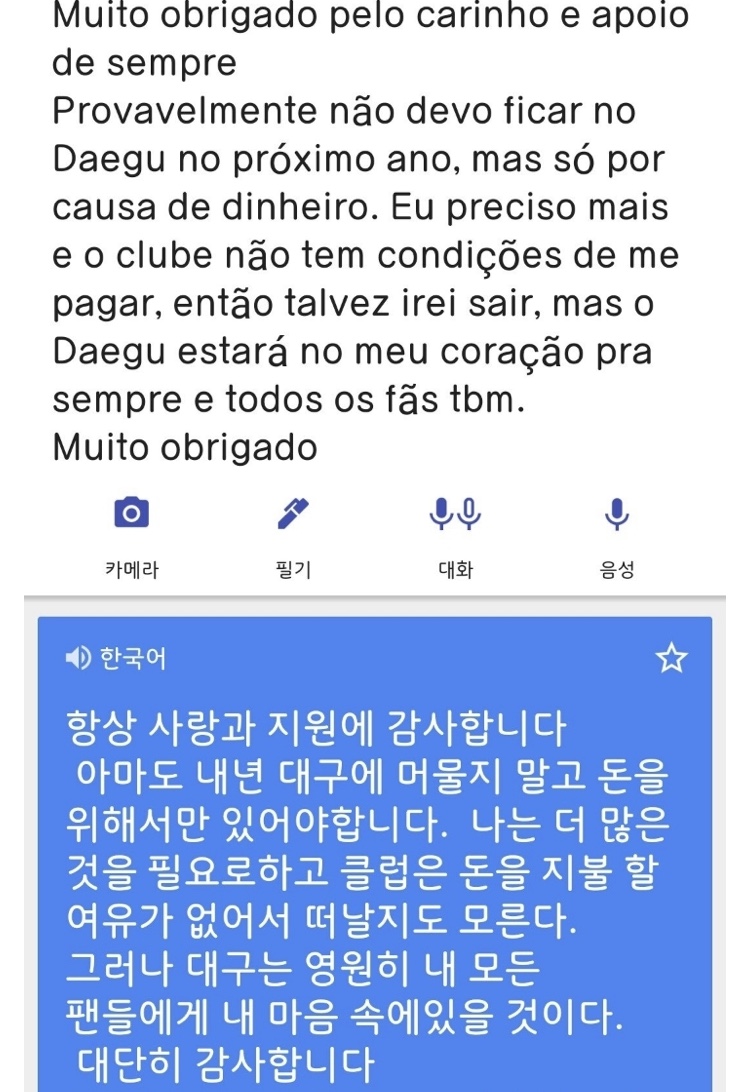Star this translation to save it
The width and height of the screenshot is (750, 1092).
671,658
